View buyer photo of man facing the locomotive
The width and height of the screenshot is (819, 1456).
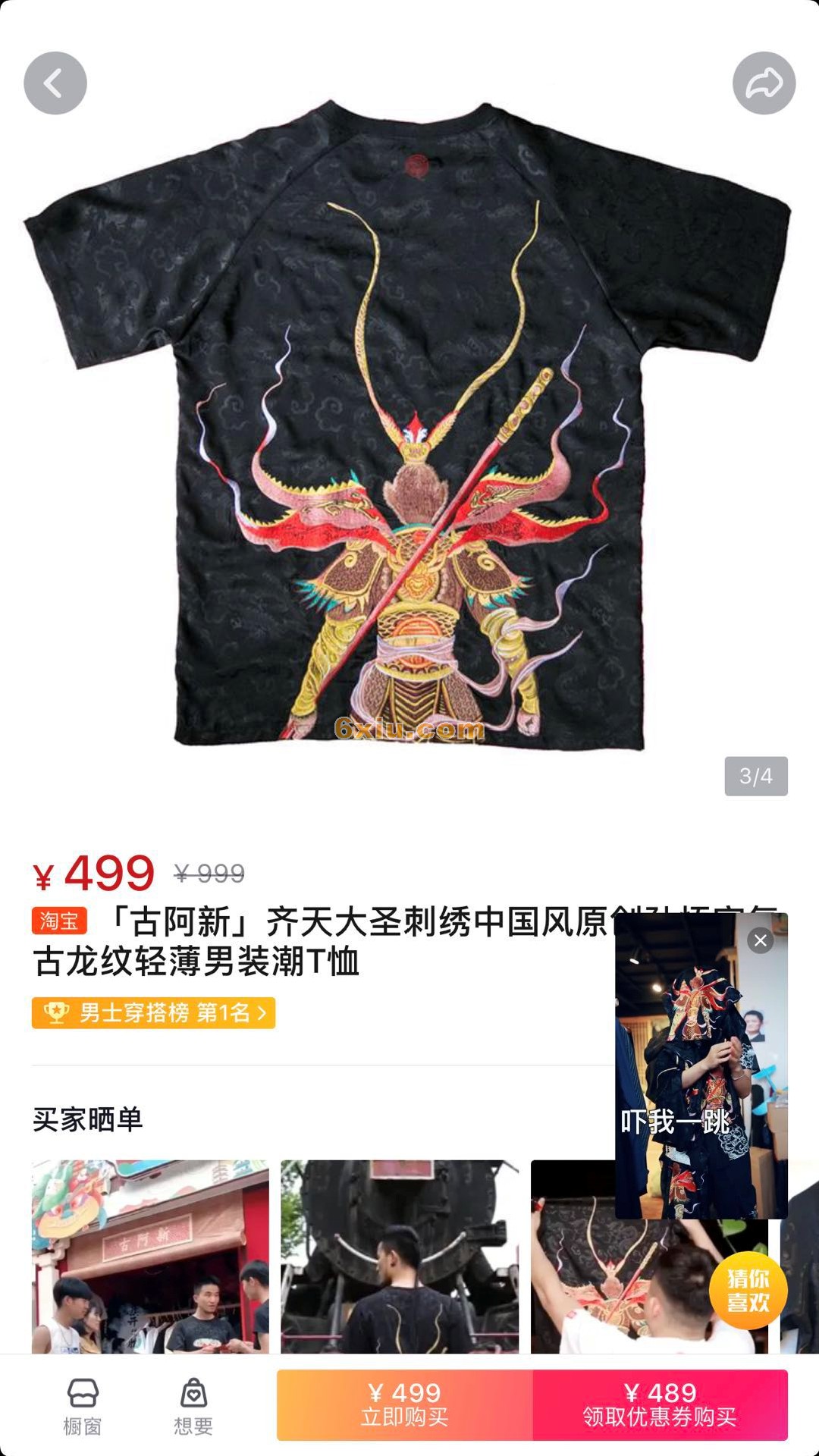(x=400, y=1256)
